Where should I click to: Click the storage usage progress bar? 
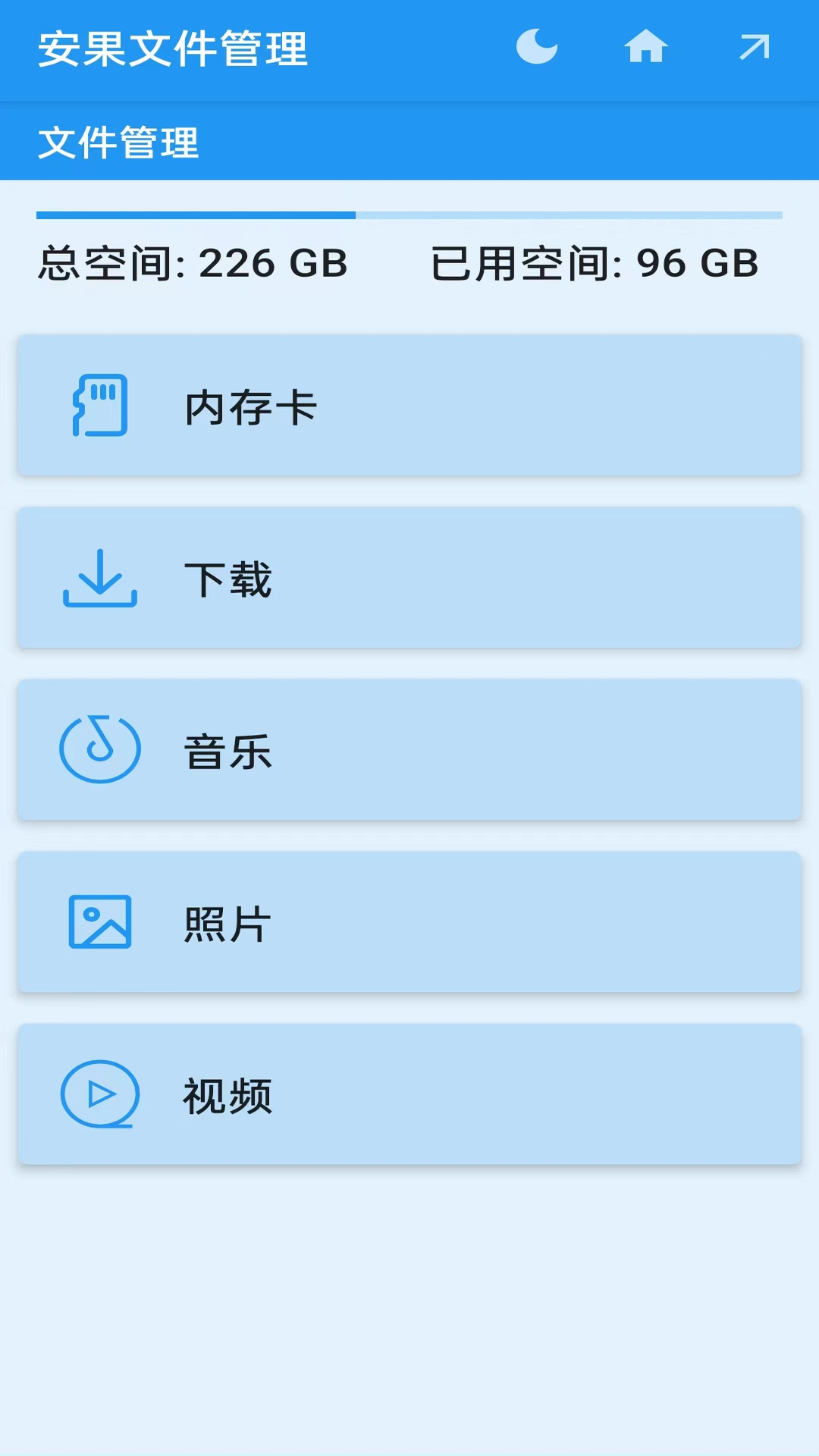coord(409,215)
